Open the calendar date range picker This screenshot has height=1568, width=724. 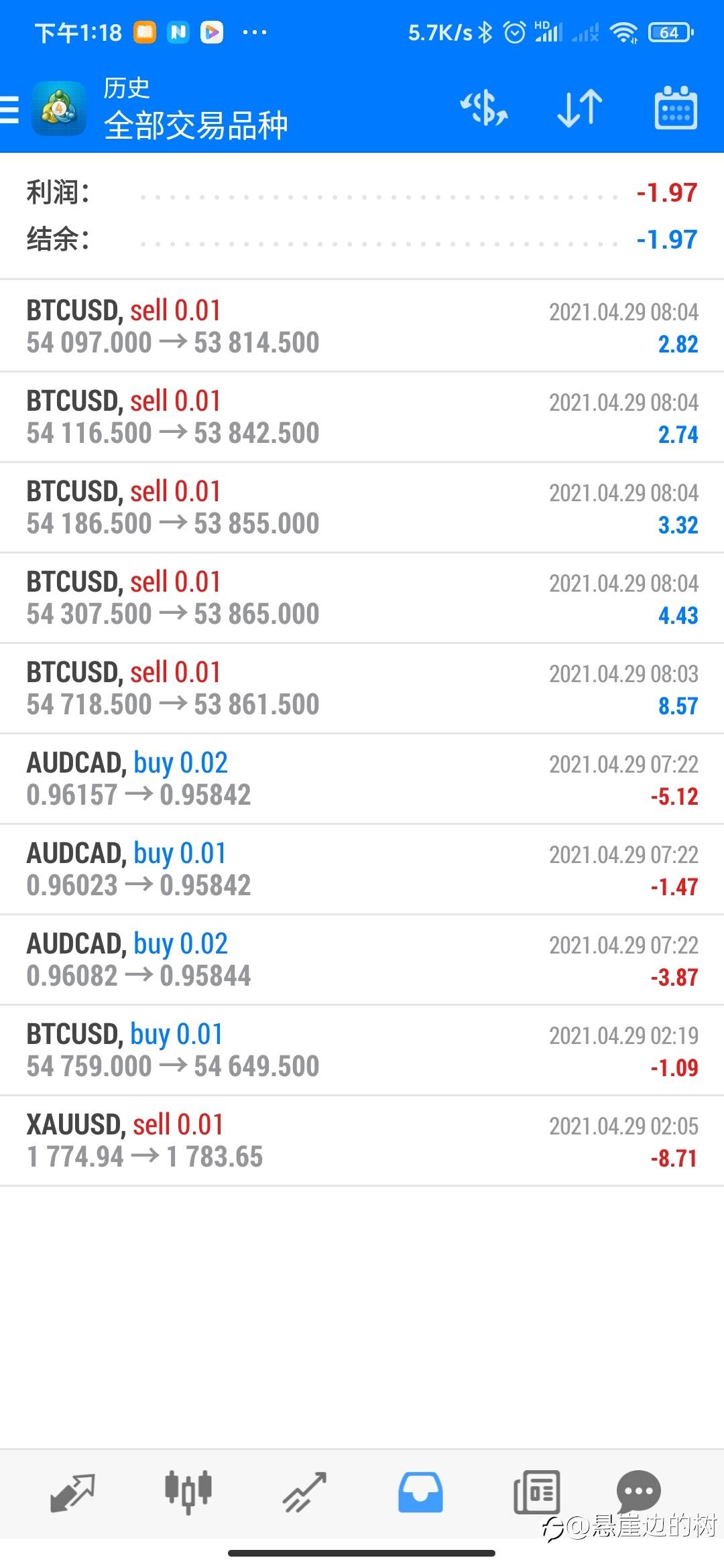[675, 107]
